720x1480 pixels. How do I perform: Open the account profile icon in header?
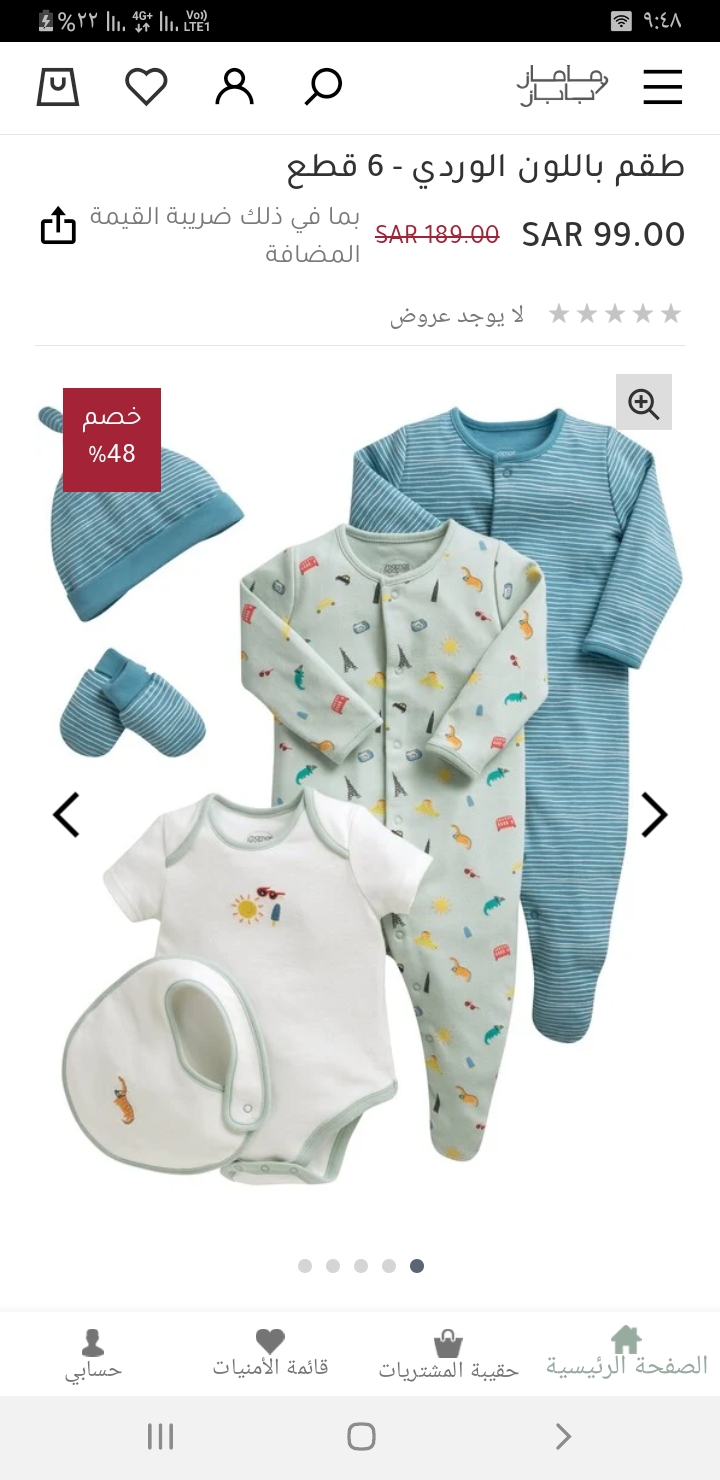click(235, 87)
